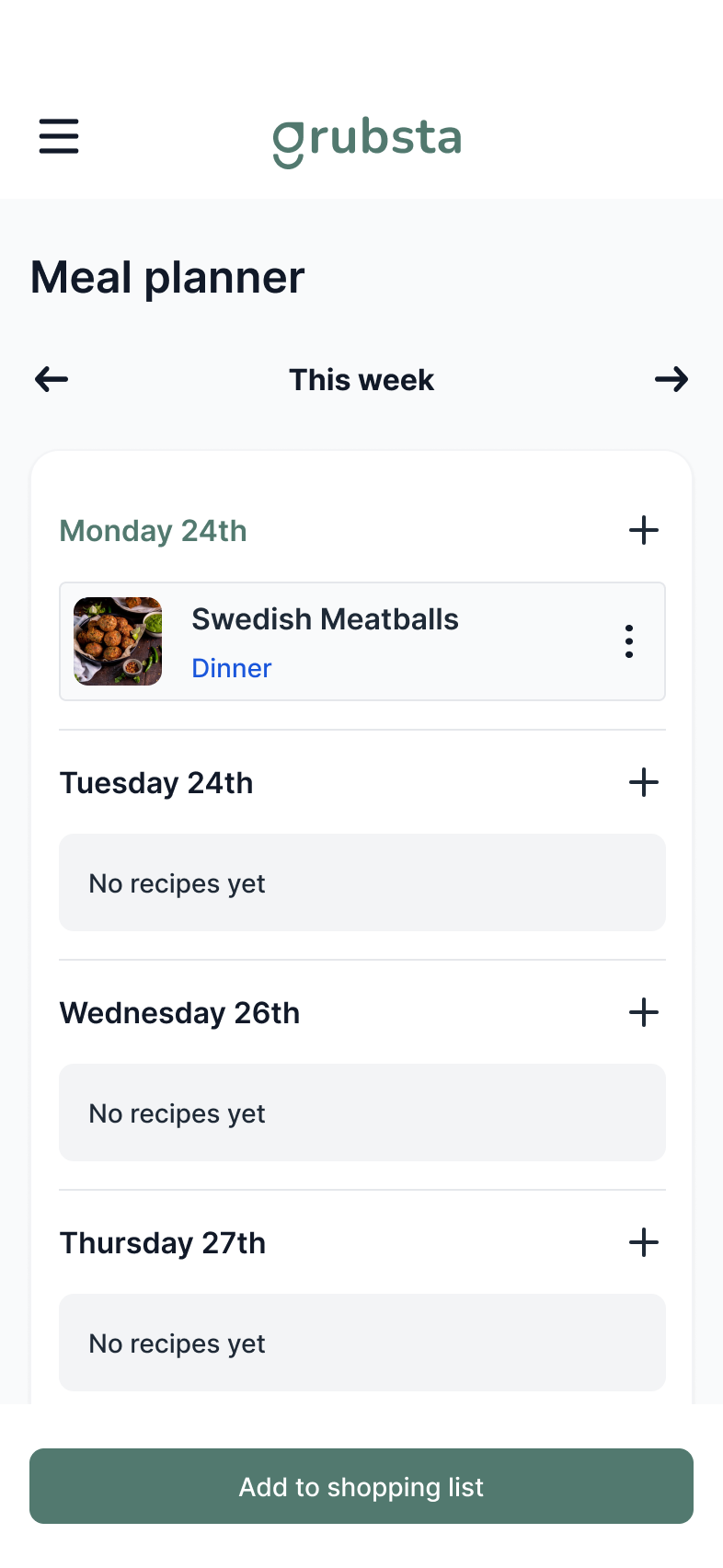Tap the Add to shopping list button
The height and width of the screenshot is (1568, 723).
coord(361,1486)
